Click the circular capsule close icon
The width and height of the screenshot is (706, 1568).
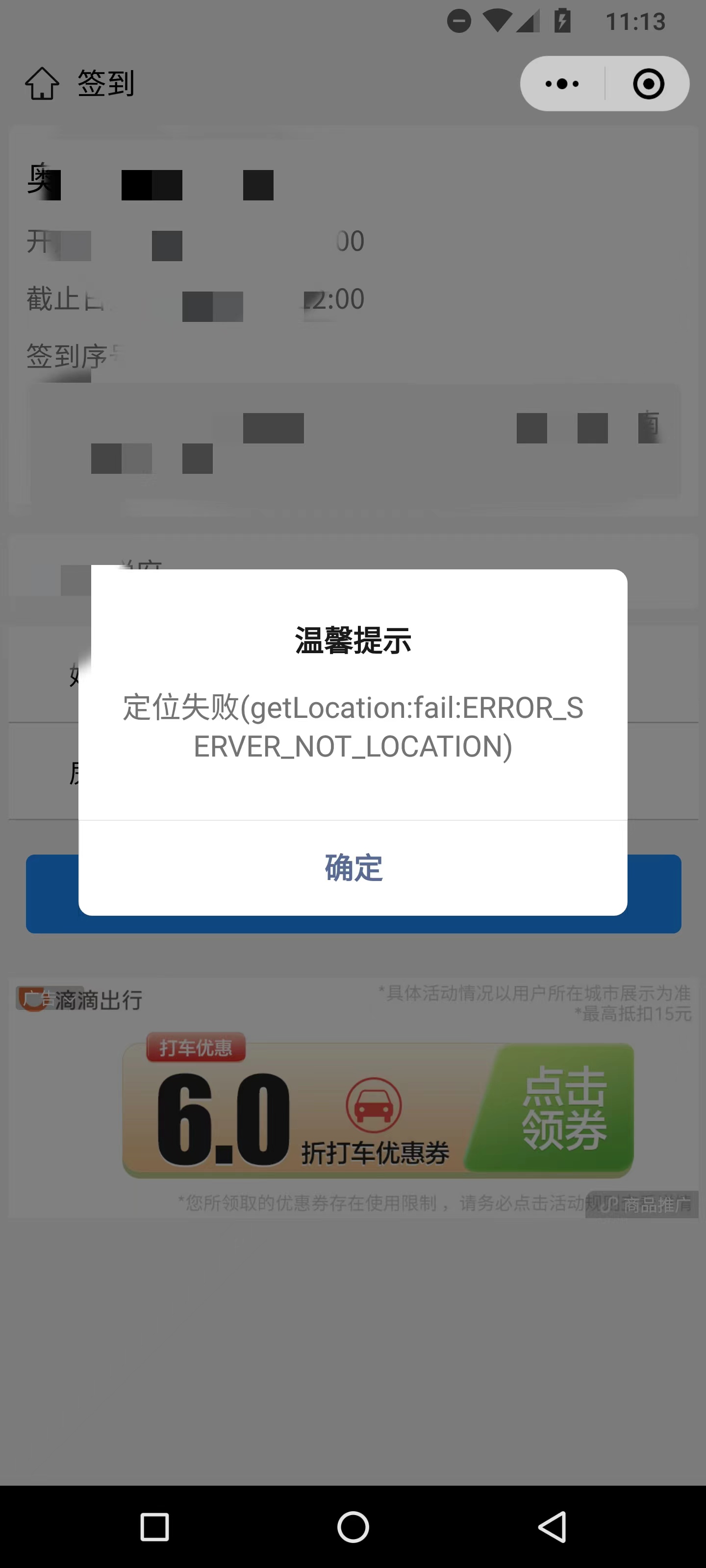tap(648, 83)
